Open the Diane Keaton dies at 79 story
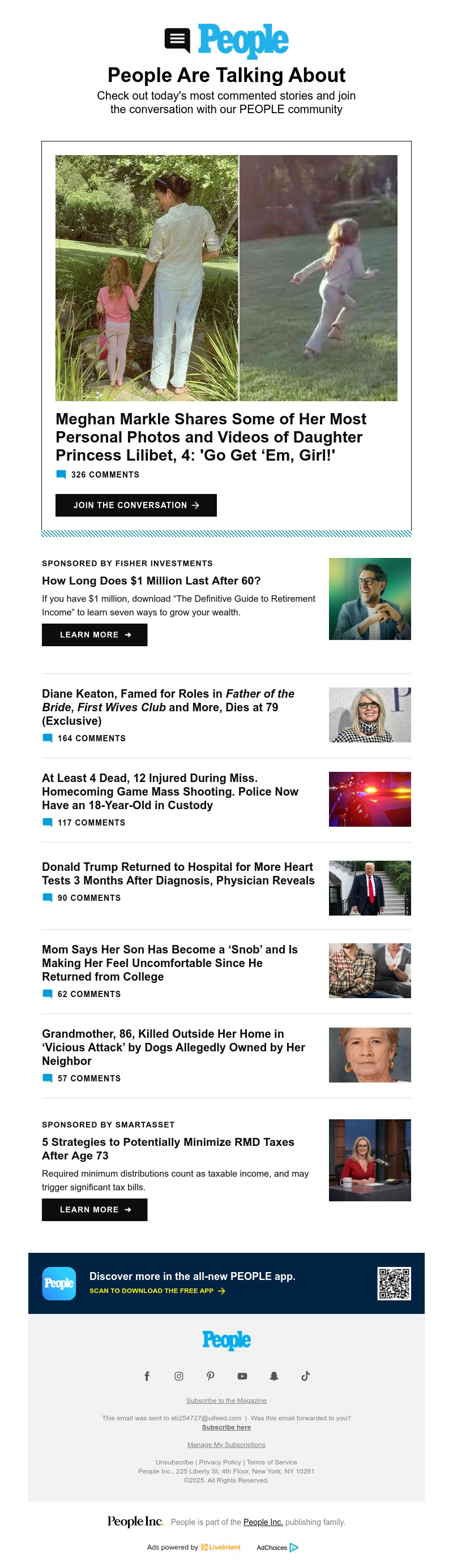Viewport: 453px width, 1568px height. [168, 707]
